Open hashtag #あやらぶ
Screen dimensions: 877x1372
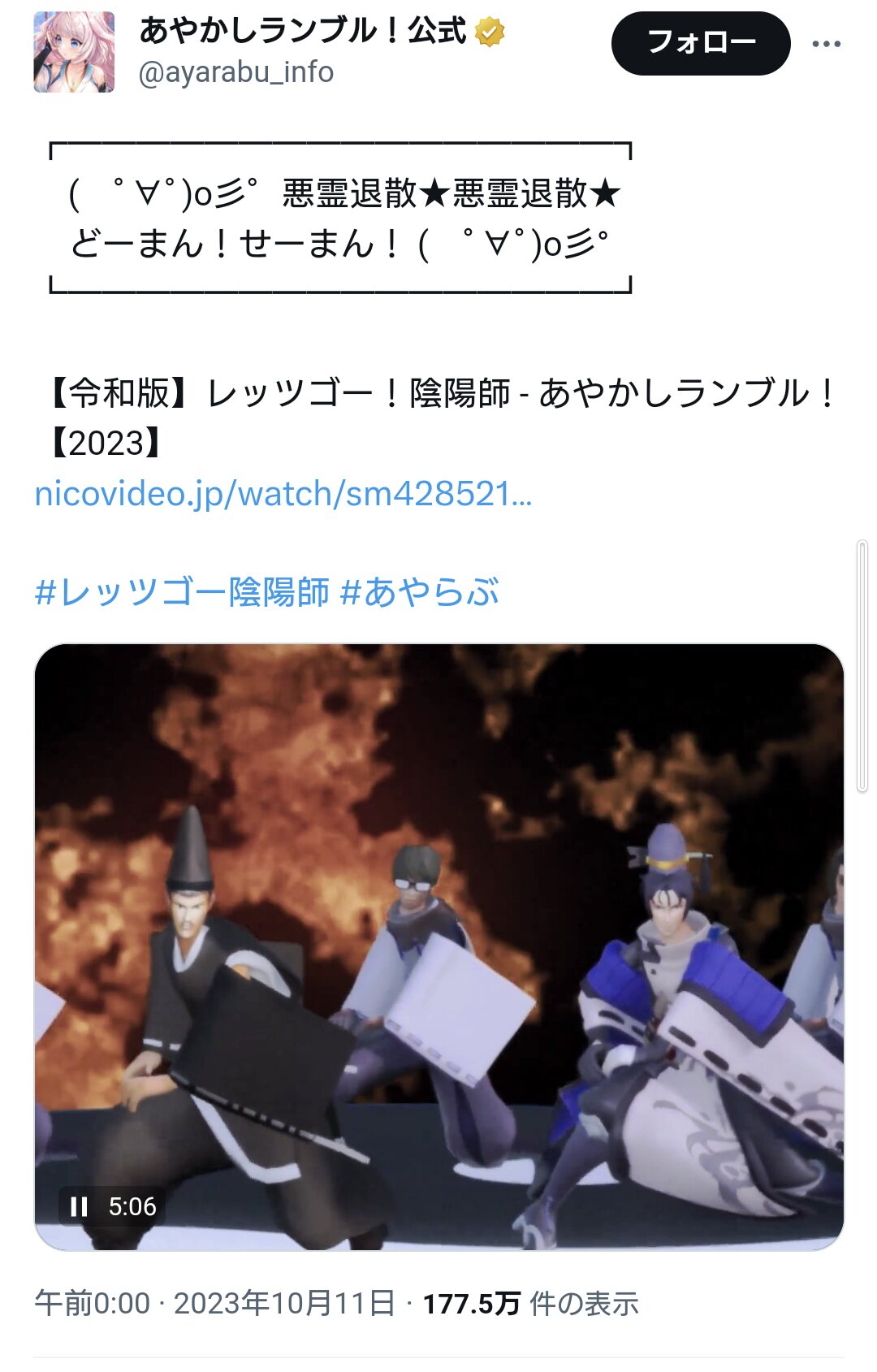(x=420, y=592)
